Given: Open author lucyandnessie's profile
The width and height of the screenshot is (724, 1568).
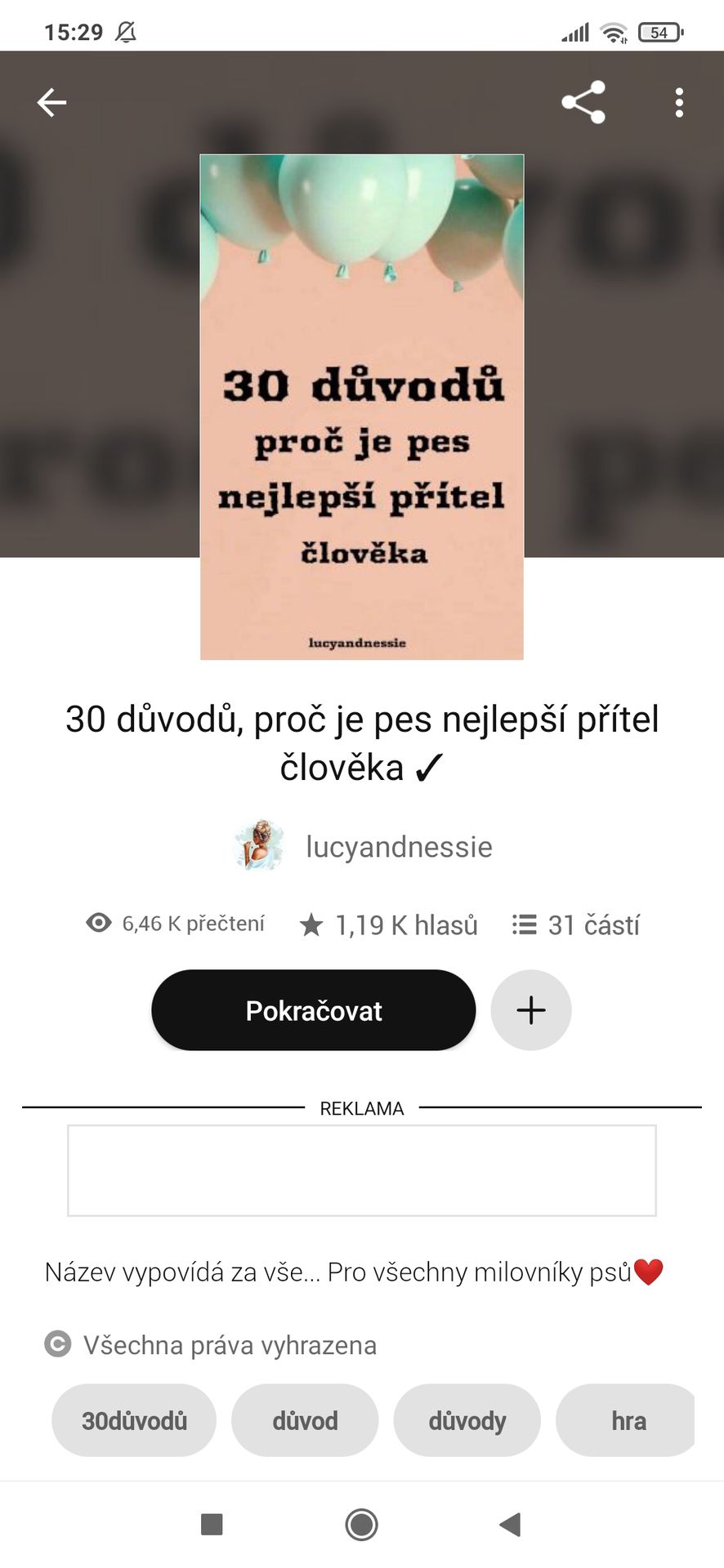Looking at the screenshot, I should pos(362,847).
